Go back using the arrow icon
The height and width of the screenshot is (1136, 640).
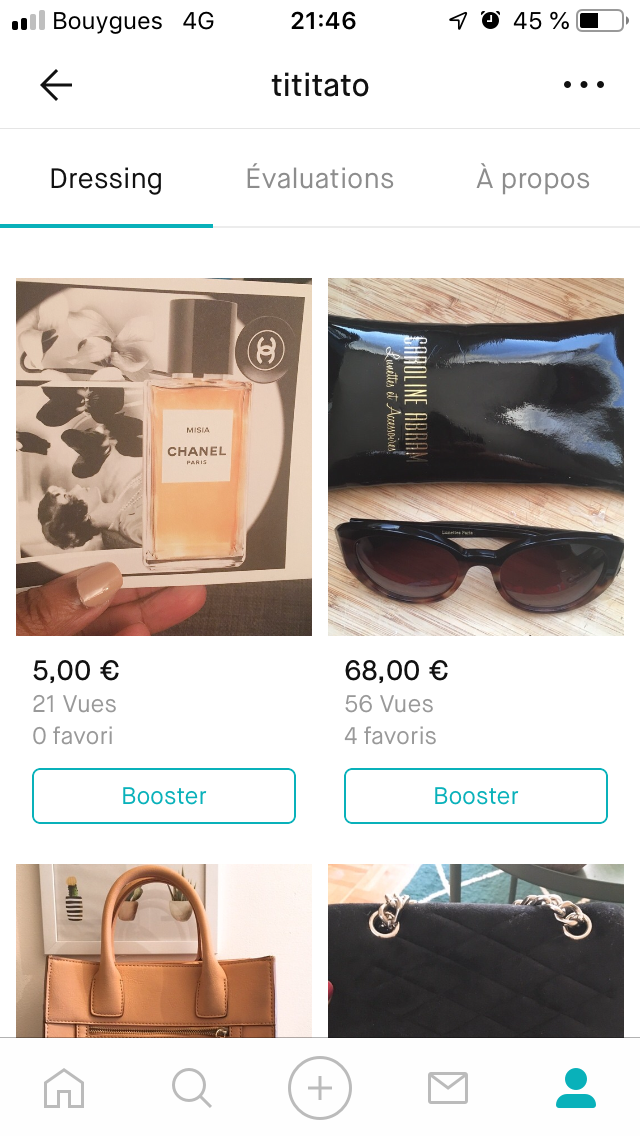56,86
